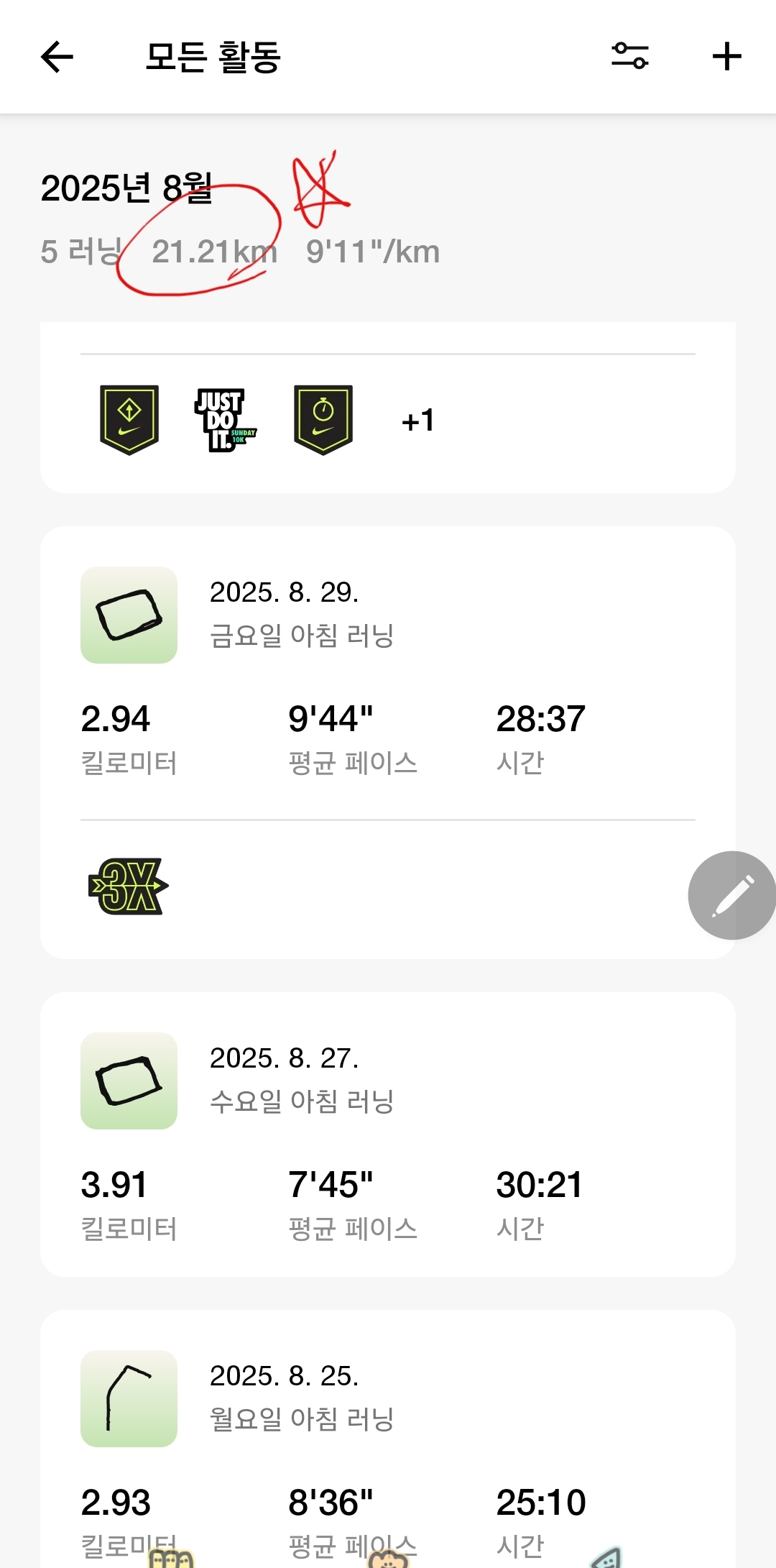Open the activity filter options
Image resolution: width=776 pixels, height=1568 pixels.
[x=629, y=56]
